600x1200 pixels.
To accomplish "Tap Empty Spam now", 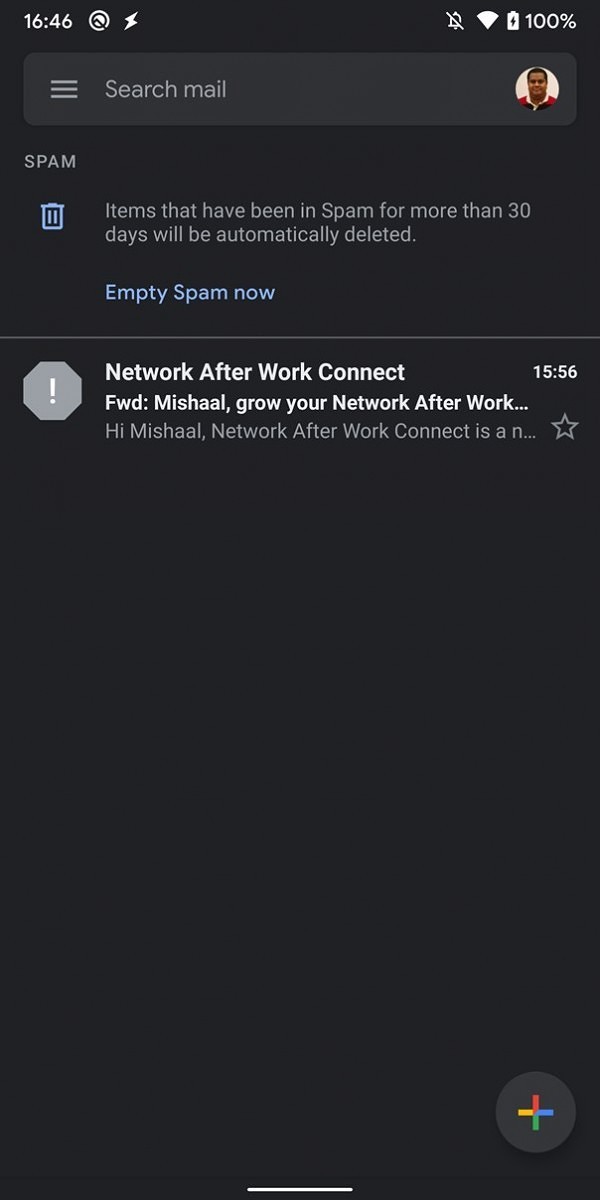I will [190, 292].
